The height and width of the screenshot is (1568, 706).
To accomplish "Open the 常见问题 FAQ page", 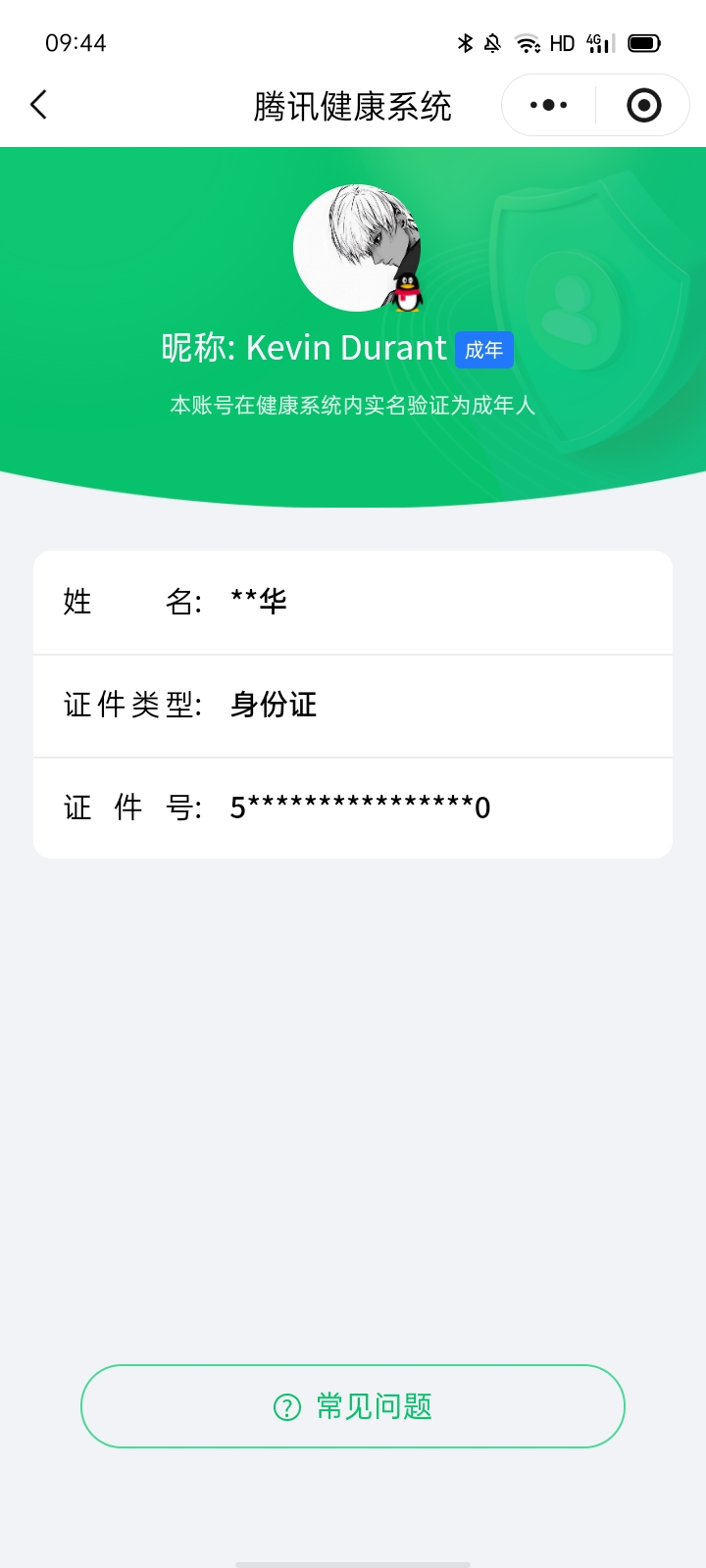I will [353, 1406].
